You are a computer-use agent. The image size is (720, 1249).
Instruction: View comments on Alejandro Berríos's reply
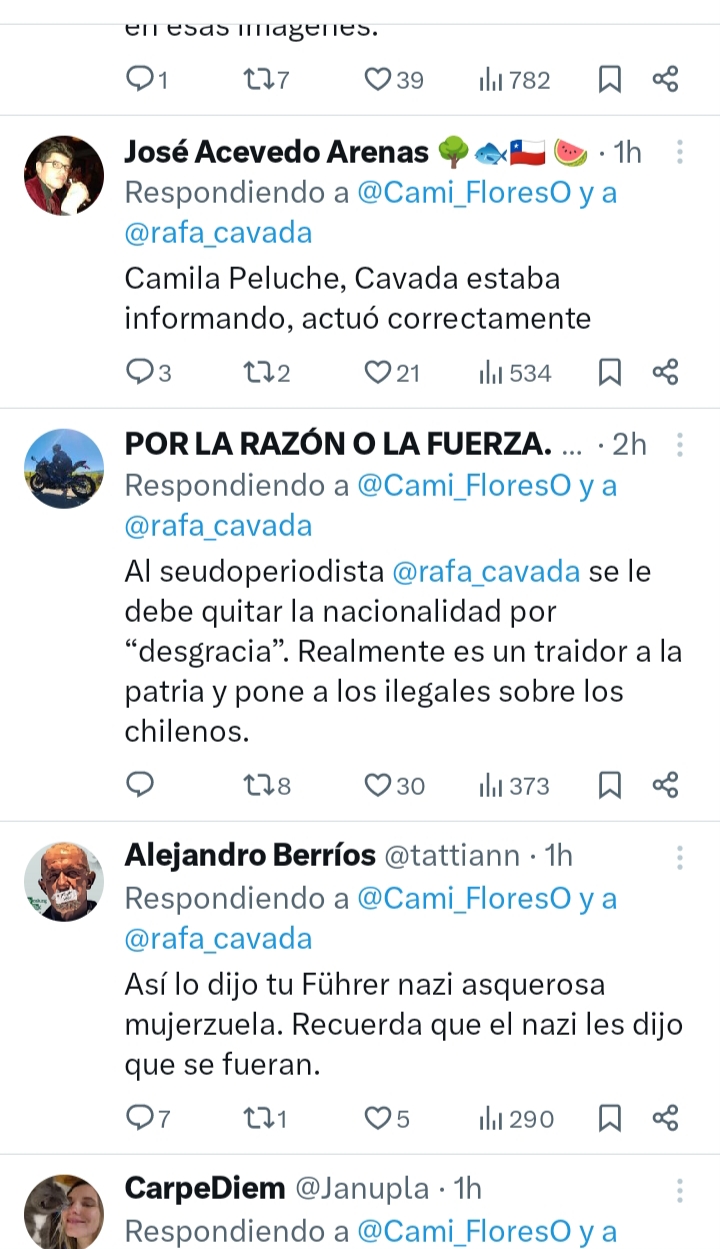pyautogui.click(x=139, y=1117)
